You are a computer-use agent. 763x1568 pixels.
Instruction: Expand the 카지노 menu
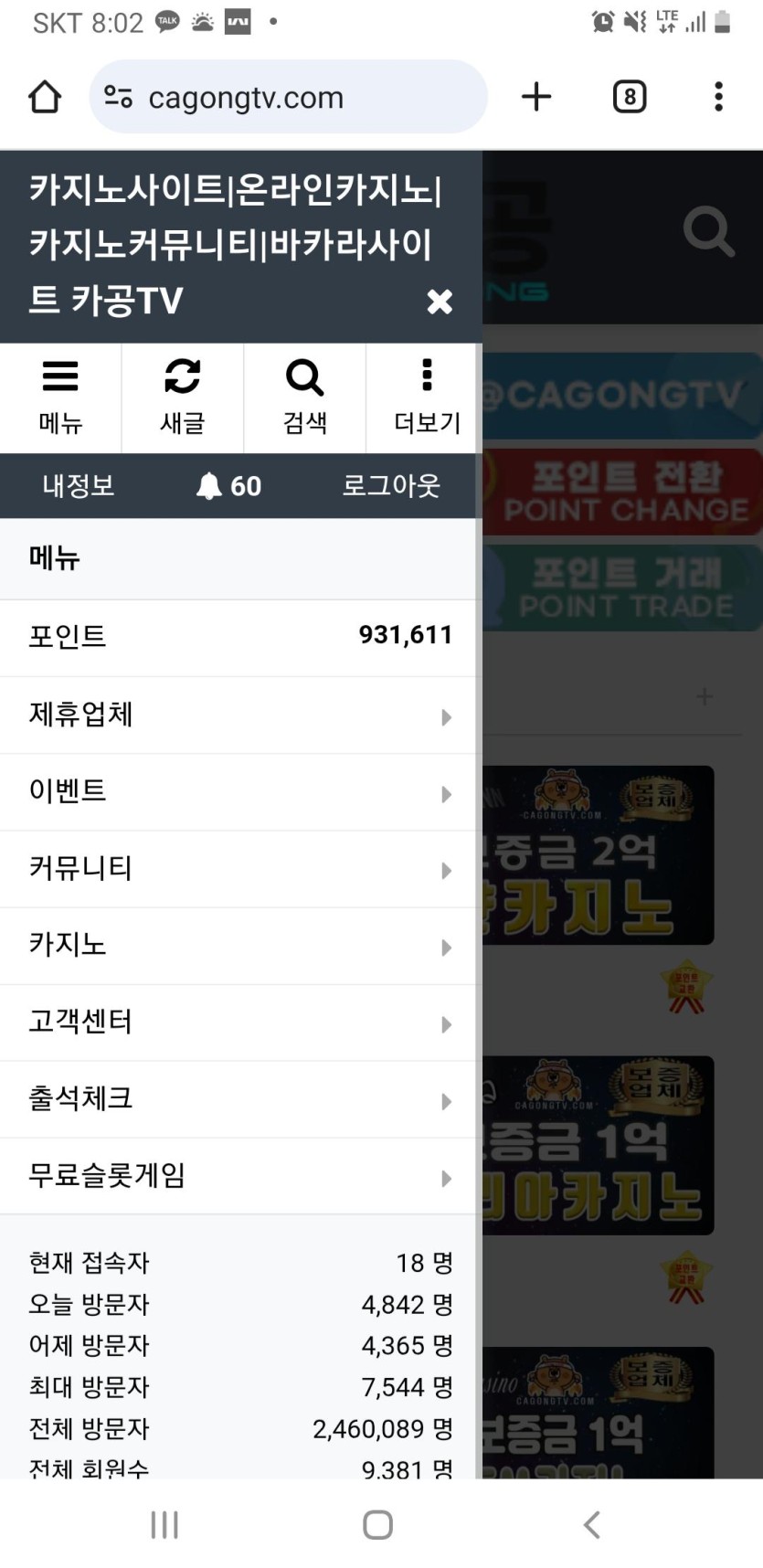click(239, 945)
